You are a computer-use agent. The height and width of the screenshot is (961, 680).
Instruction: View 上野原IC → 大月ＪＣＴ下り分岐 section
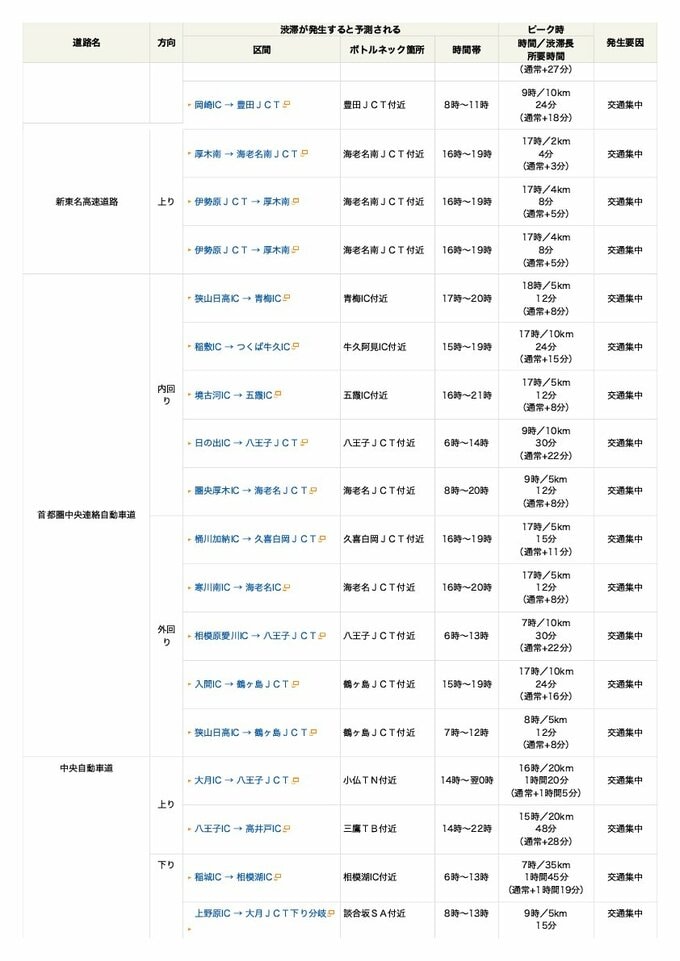pyautogui.click(x=255, y=913)
